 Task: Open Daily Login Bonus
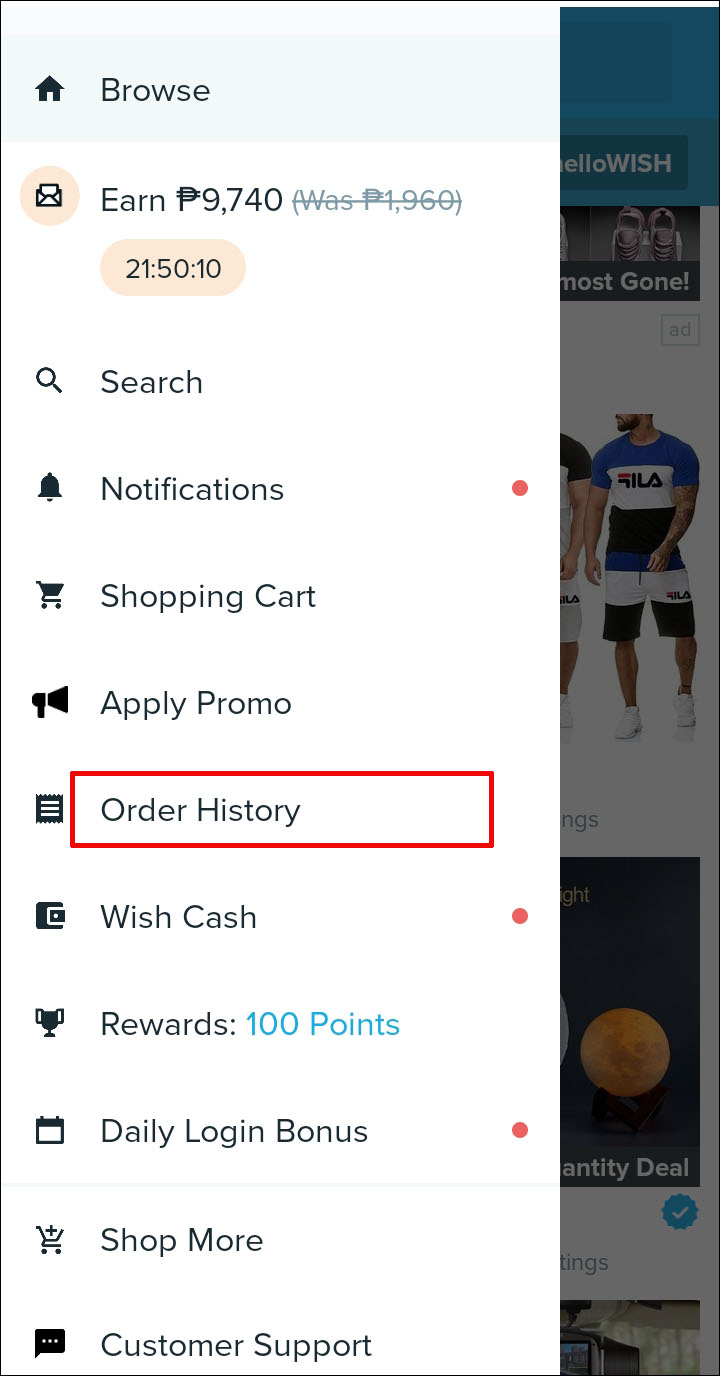coord(234,1131)
